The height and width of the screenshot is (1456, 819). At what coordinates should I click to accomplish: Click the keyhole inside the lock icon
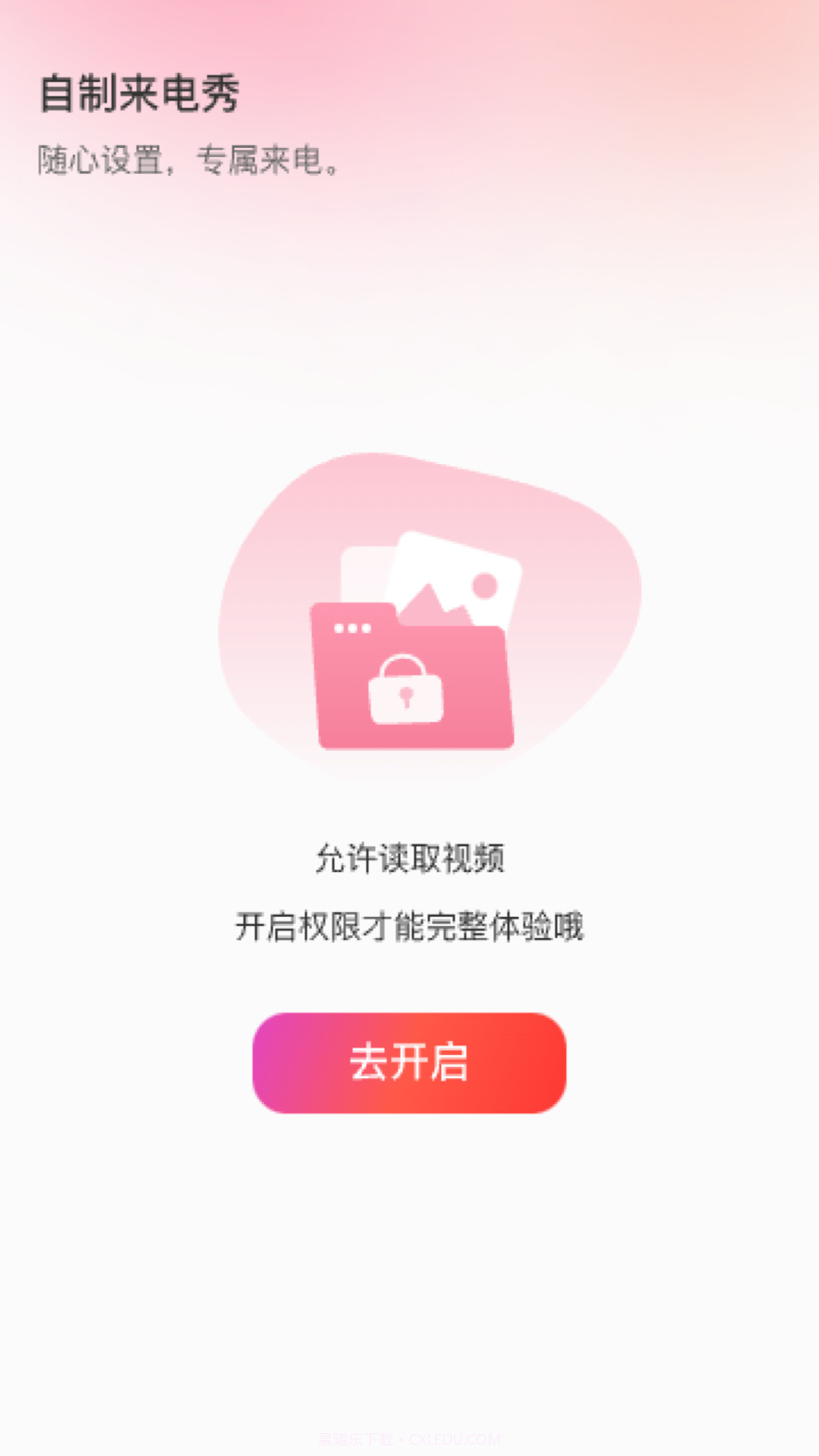click(x=407, y=699)
